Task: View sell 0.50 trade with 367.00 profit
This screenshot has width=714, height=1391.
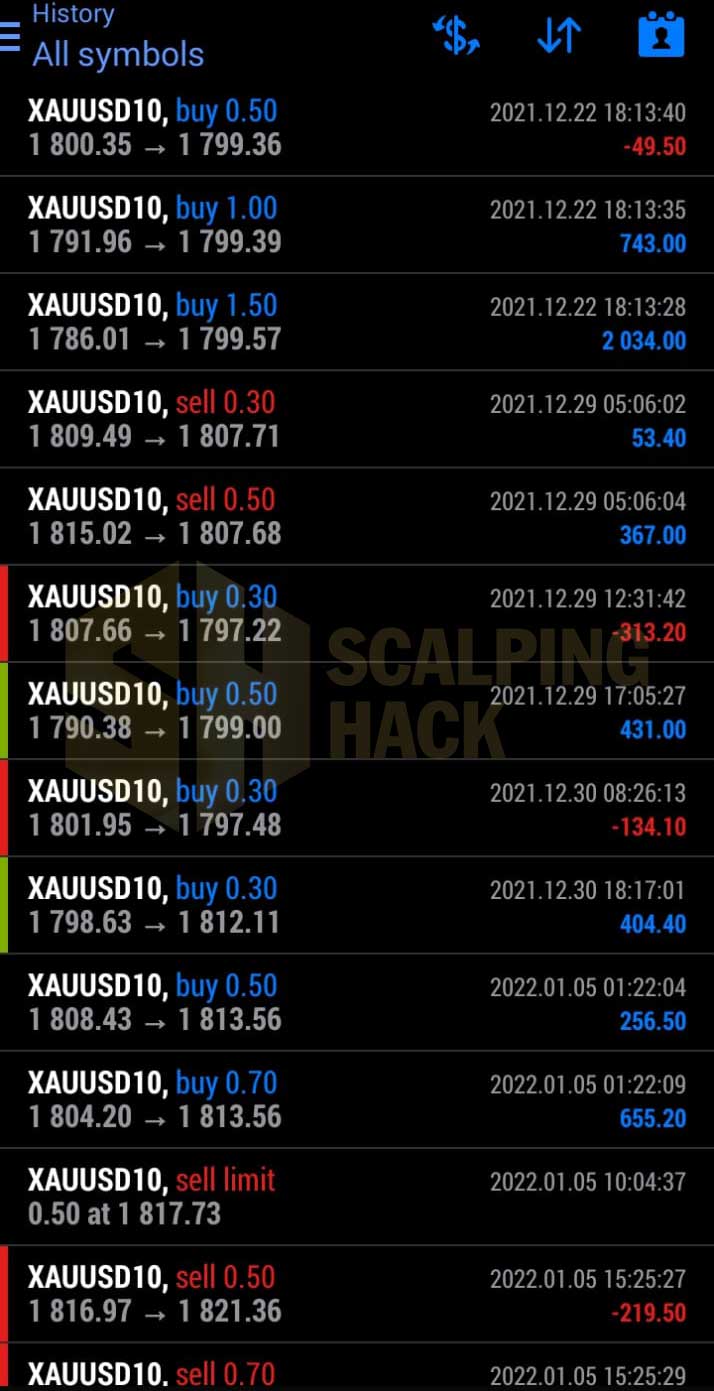Action: (357, 516)
